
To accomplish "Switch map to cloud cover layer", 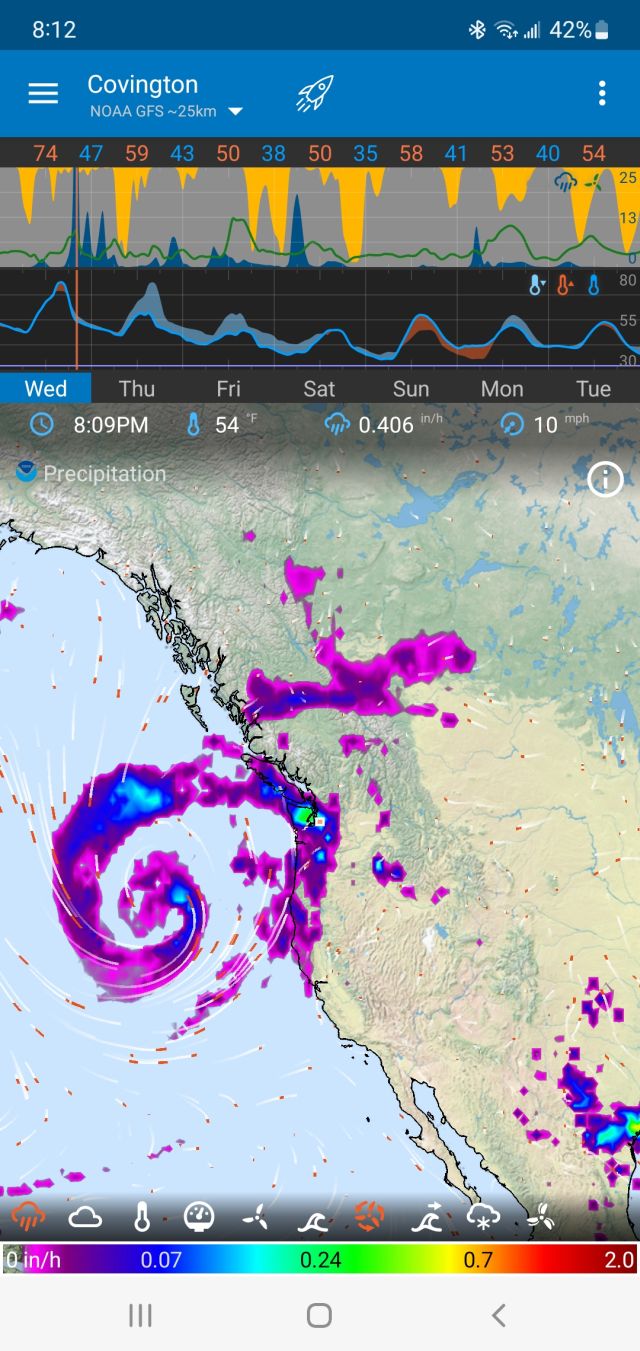I will point(85,1217).
